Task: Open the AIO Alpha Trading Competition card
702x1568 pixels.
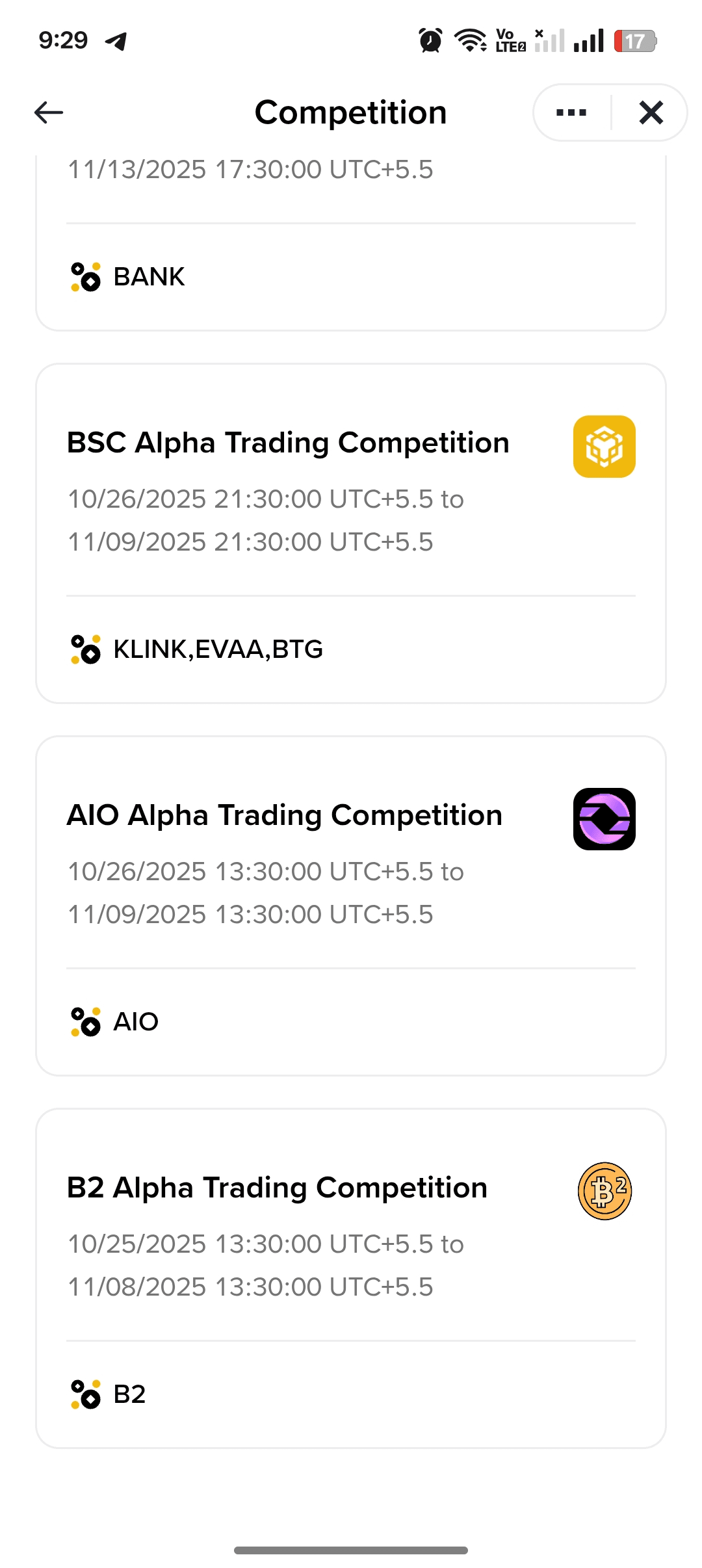Action: [x=351, y=906]
